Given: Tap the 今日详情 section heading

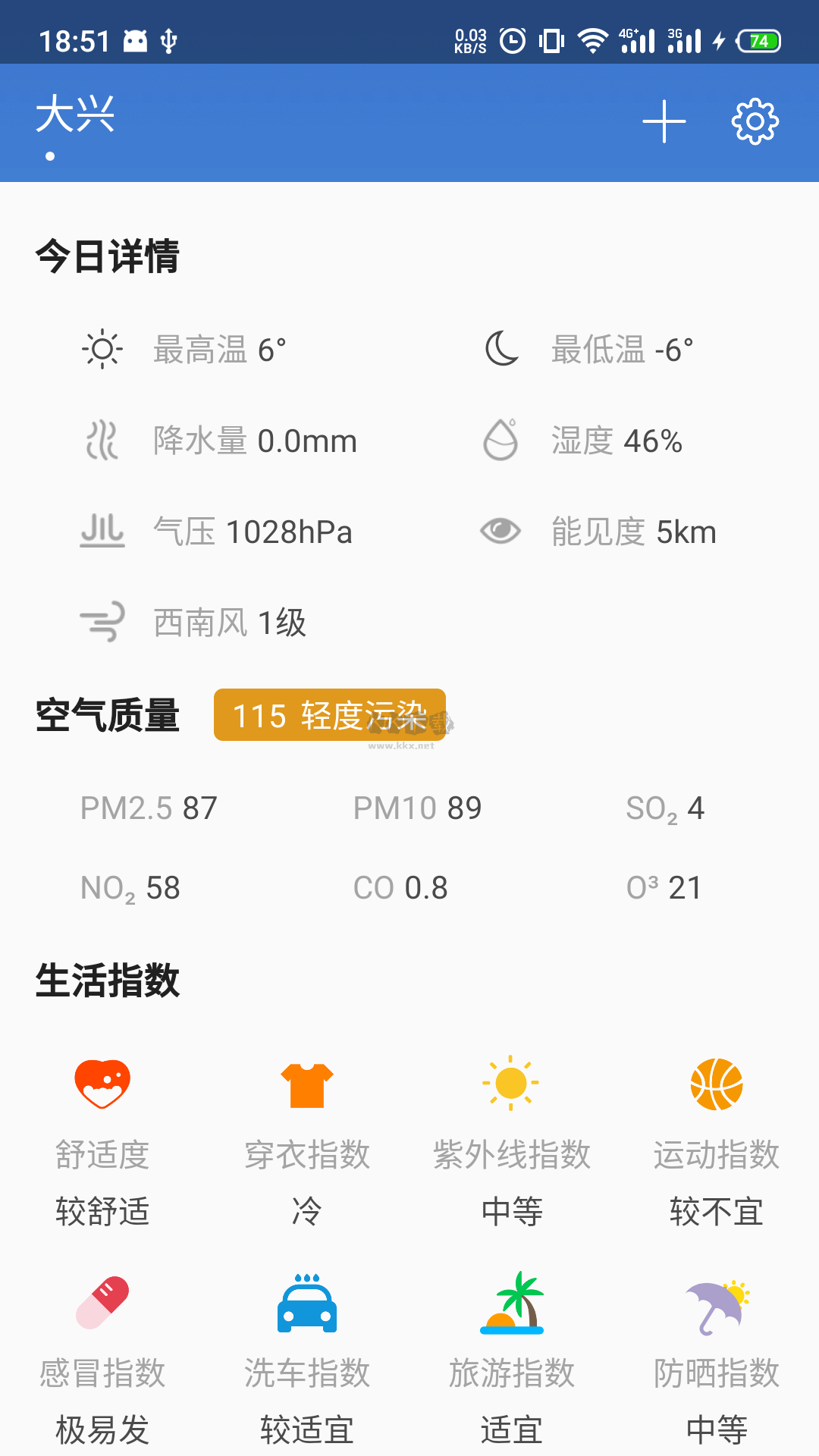Looking at the screenshot, I should [x=106, y=256].
